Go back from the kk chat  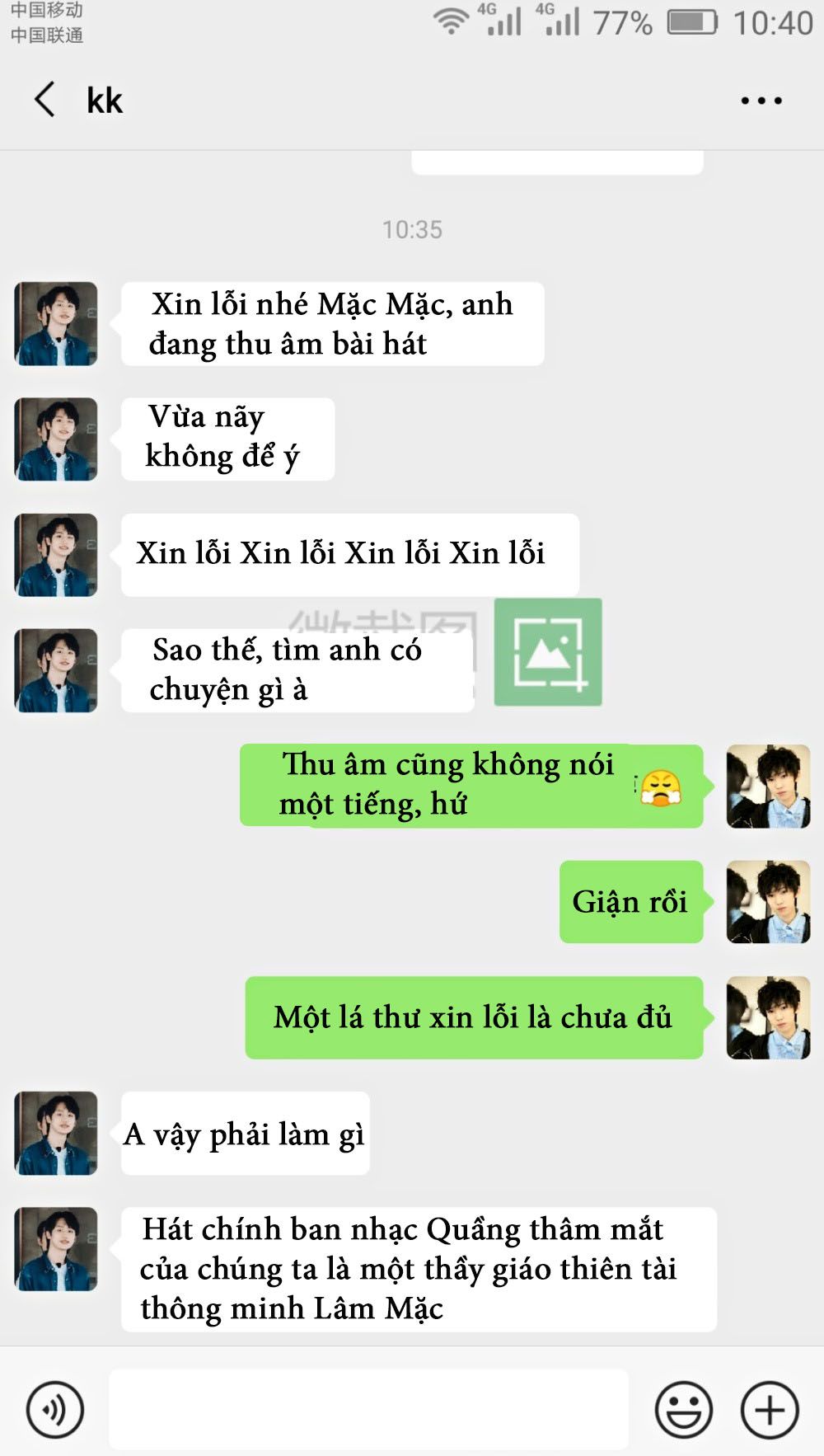(44, 100)
